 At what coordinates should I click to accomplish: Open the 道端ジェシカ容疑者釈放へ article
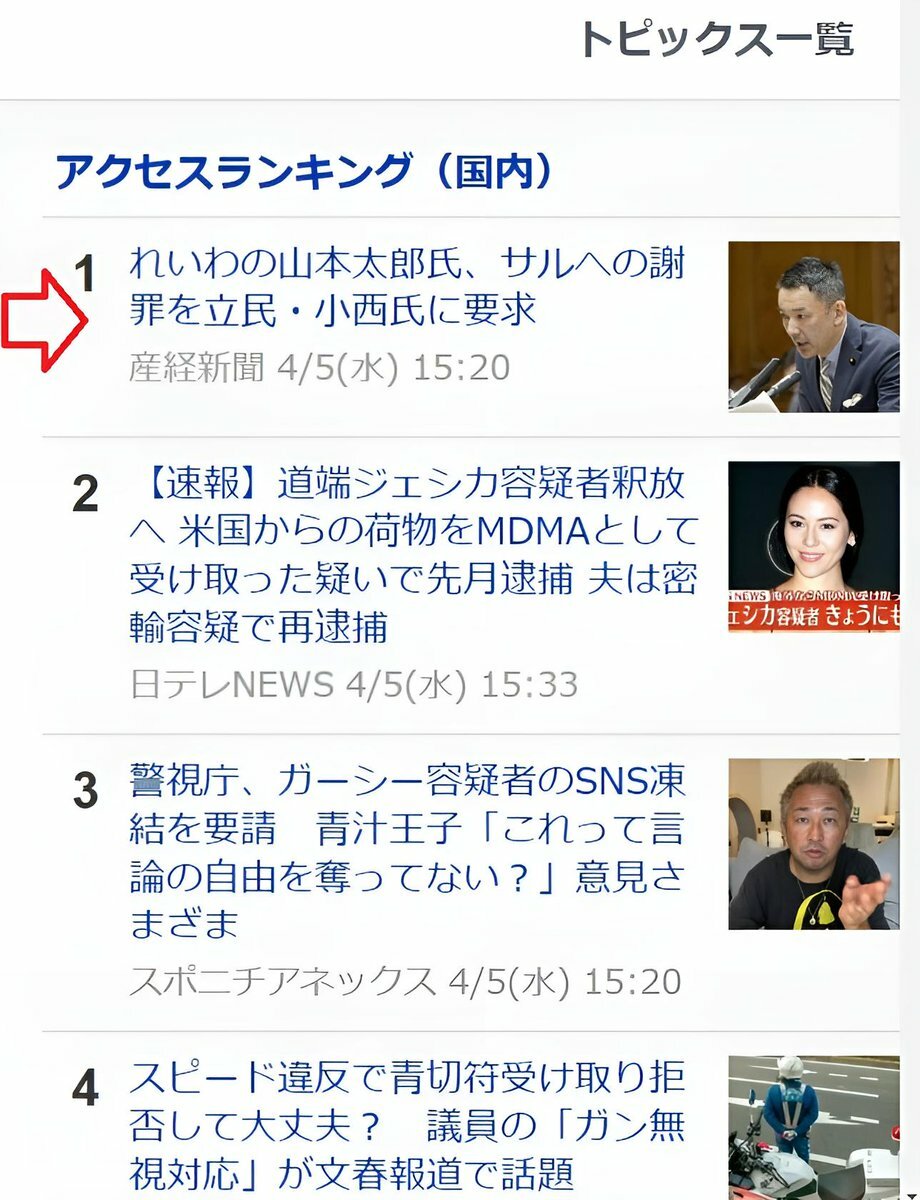412,555
